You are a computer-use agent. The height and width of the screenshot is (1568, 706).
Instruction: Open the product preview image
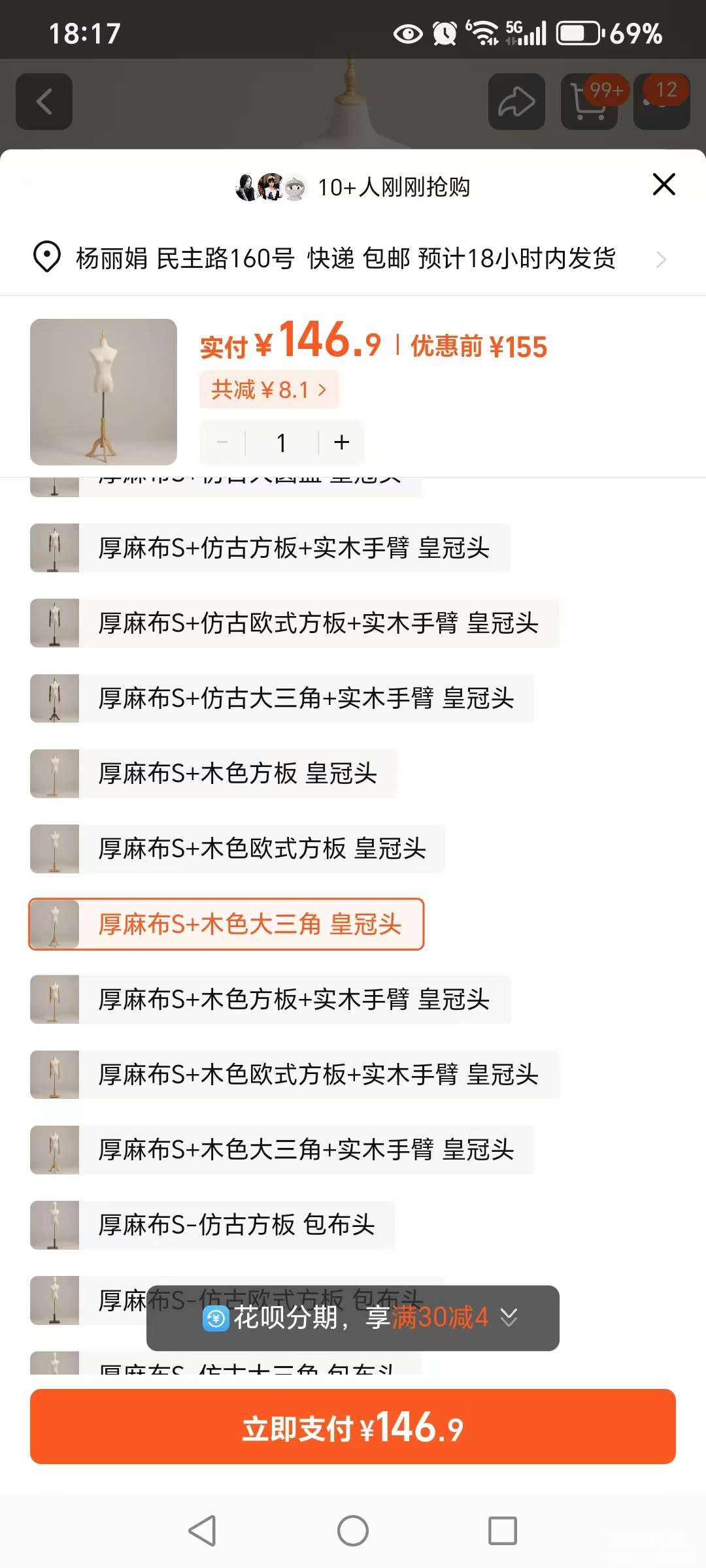tap(103, 392)
